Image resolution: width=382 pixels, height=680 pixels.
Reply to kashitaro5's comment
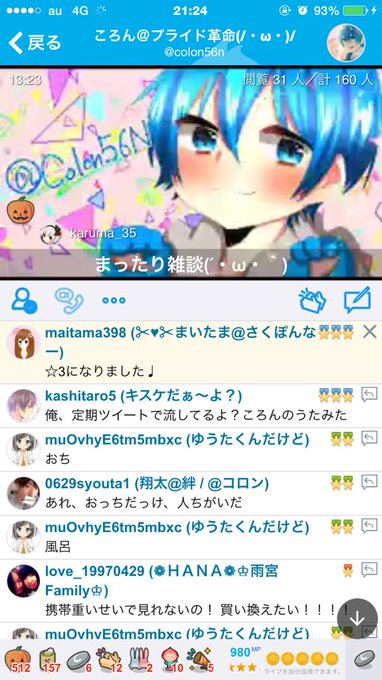point(369,394)
